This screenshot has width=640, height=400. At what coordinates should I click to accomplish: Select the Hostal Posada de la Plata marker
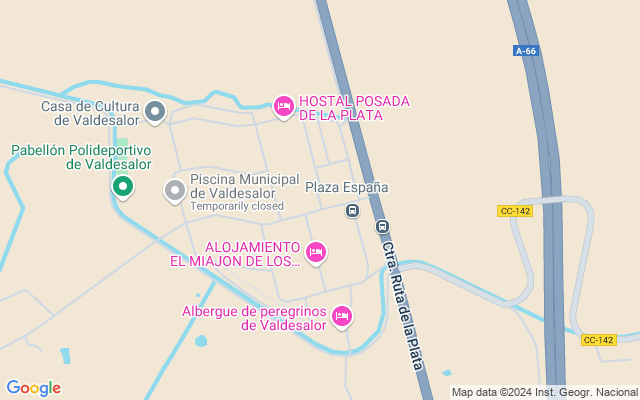coord(284,105)
